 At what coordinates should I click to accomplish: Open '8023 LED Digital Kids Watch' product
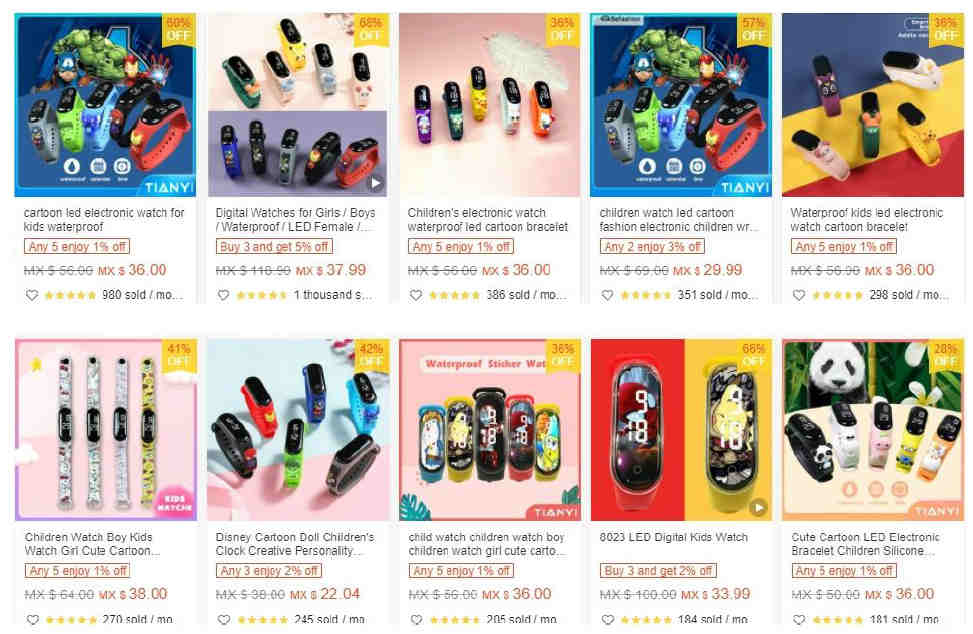click(673, 537)
